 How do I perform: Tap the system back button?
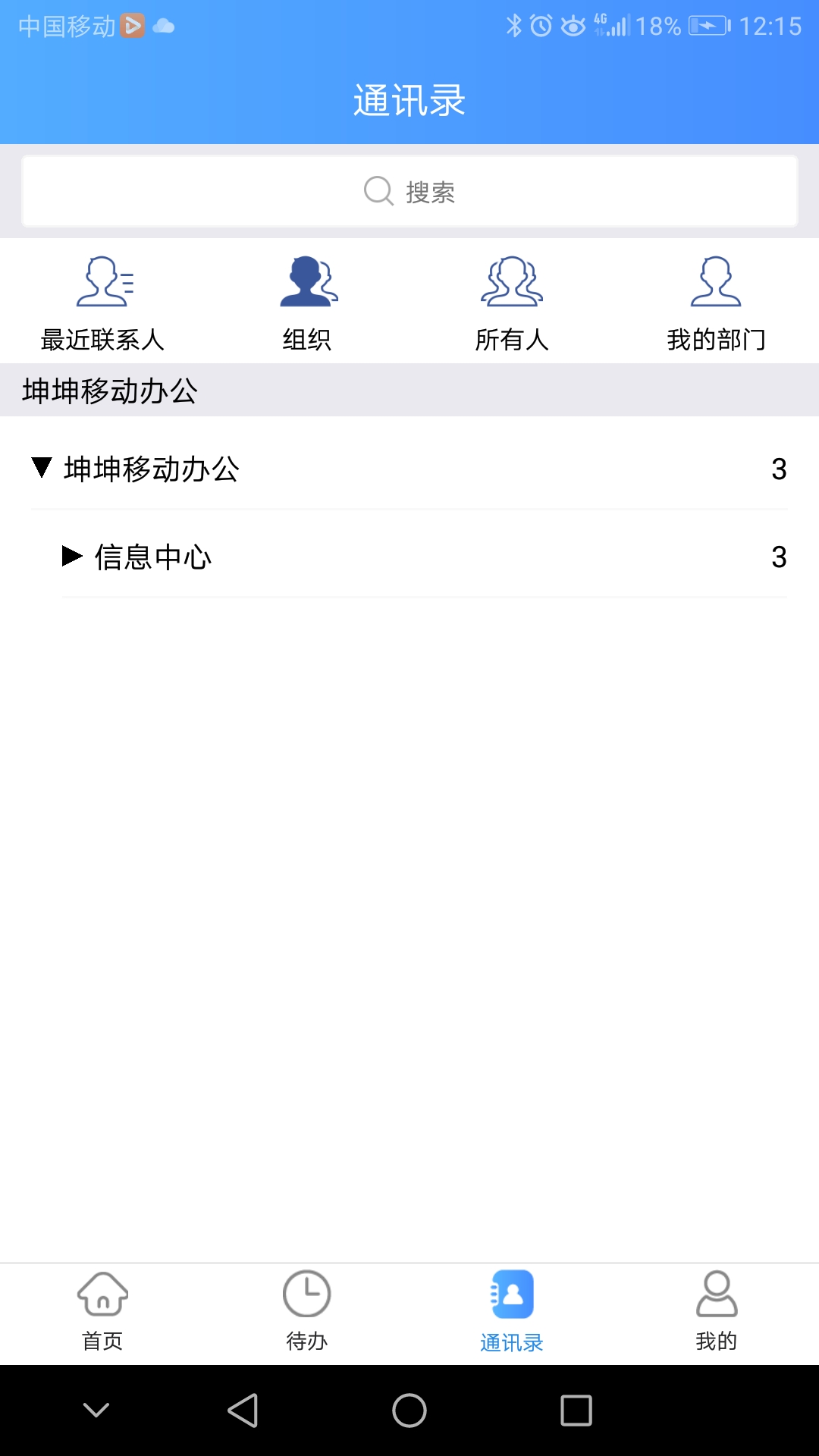pyautogui.click(x=243, y=1410)
